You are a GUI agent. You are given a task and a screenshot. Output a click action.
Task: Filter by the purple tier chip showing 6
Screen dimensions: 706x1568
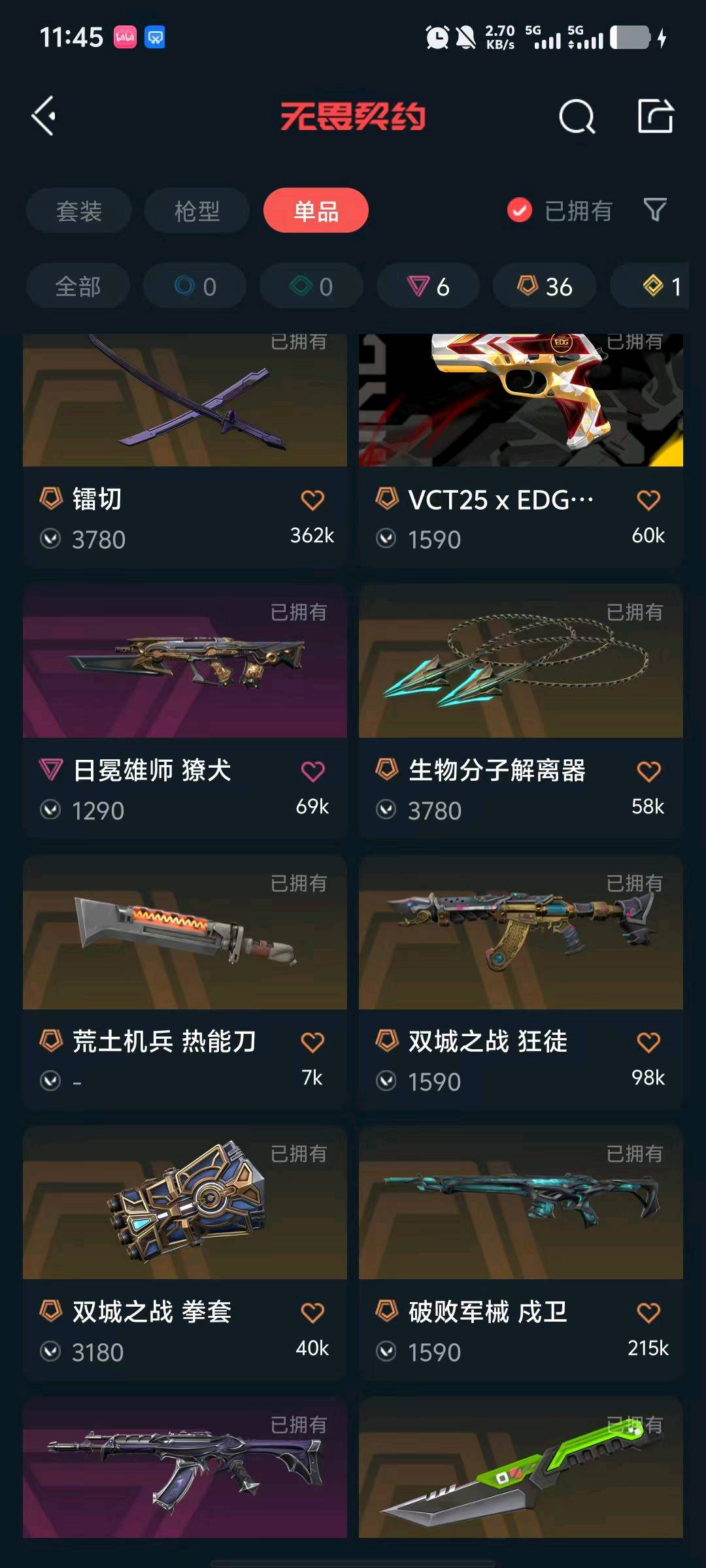(x=428, y=286)
